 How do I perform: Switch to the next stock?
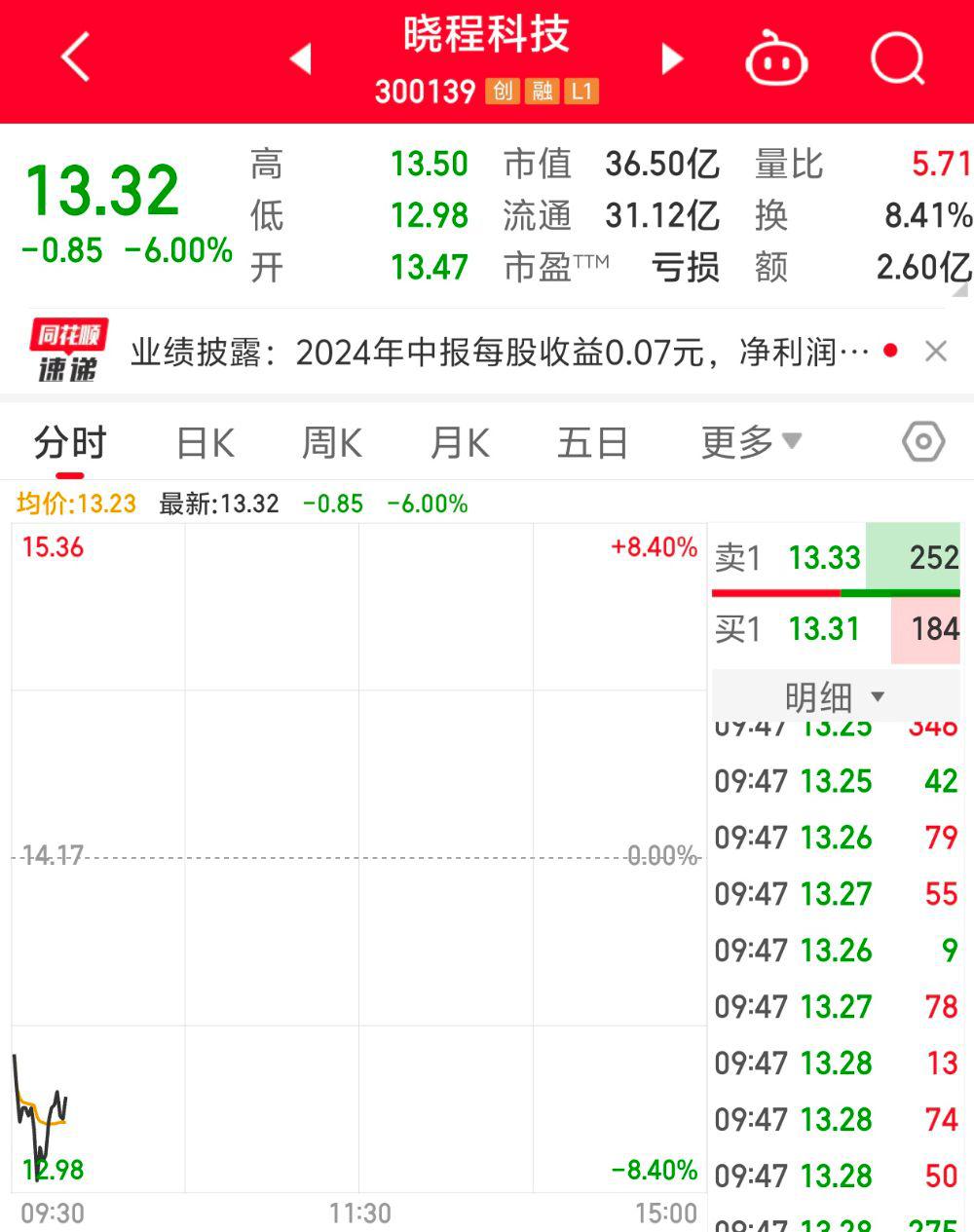(x=671, y=58)
